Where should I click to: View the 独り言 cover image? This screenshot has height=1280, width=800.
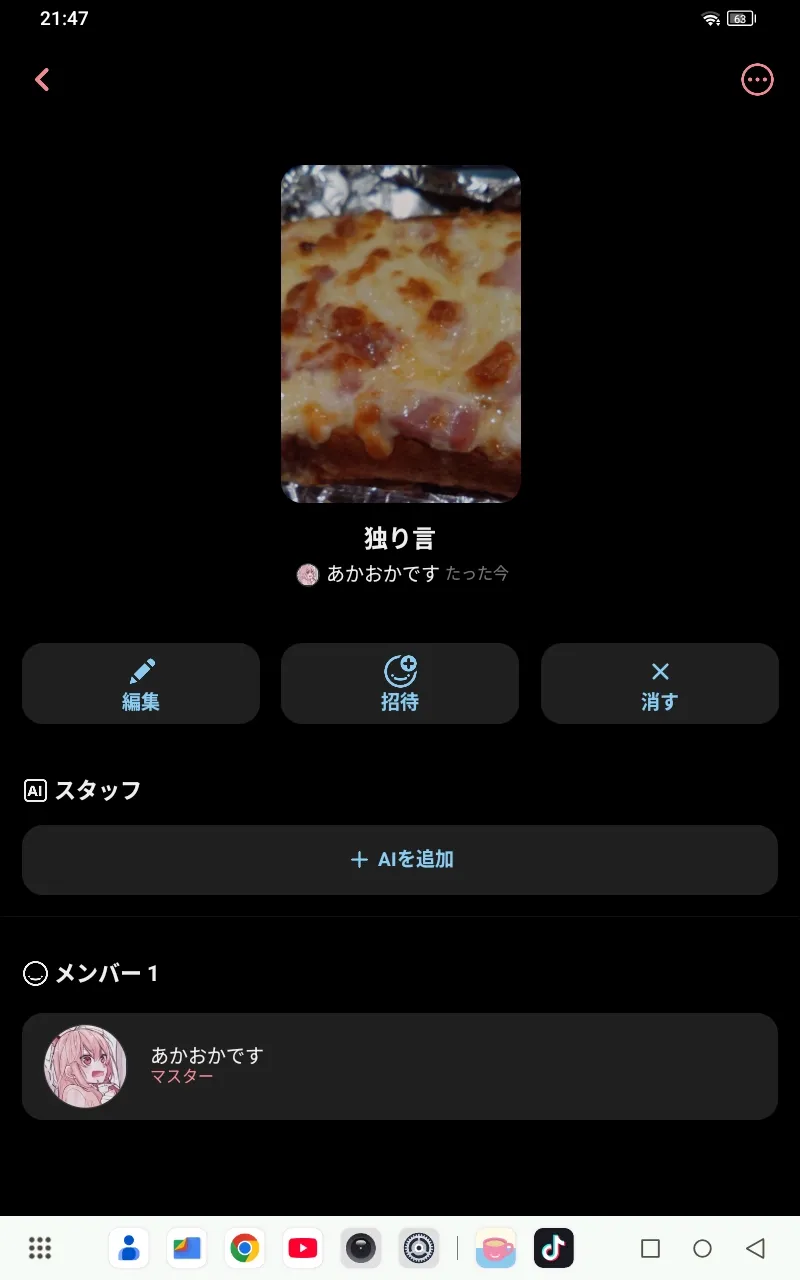click(400, 334)
